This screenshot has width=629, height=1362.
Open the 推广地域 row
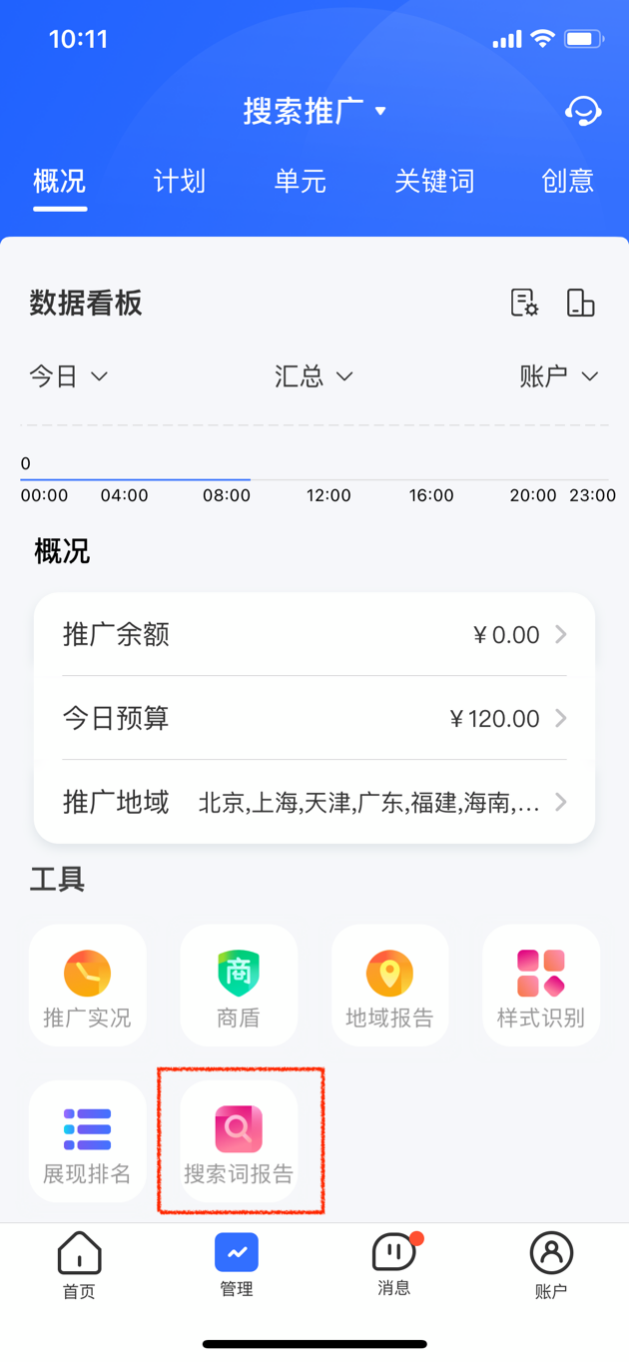pyautogui.click(x=314, y=802)
